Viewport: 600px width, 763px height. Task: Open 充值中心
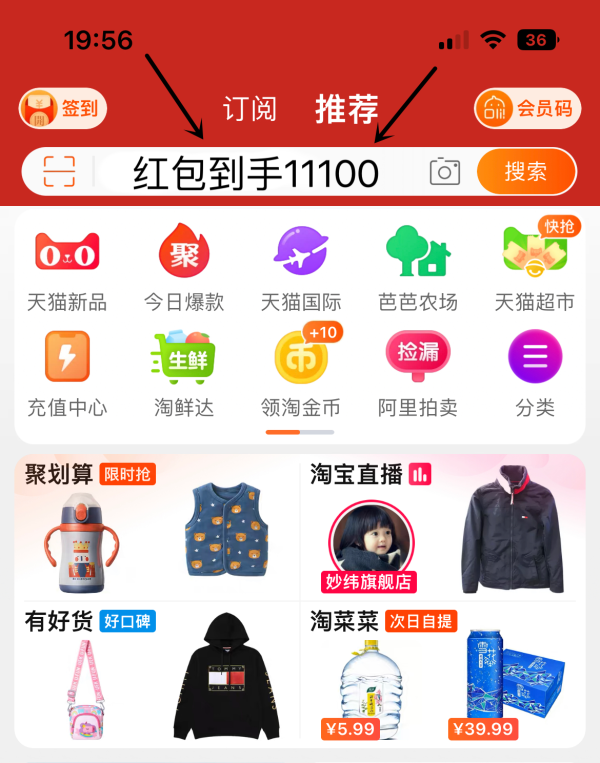67,373
